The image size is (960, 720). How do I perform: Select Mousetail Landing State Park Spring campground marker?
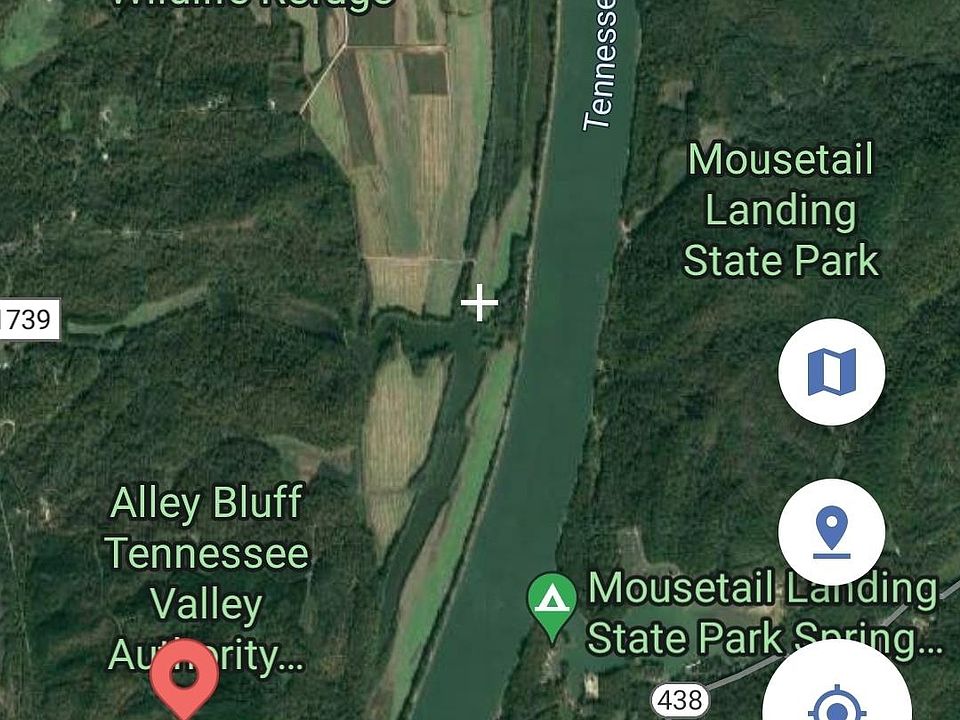click(x=551, y=603)
